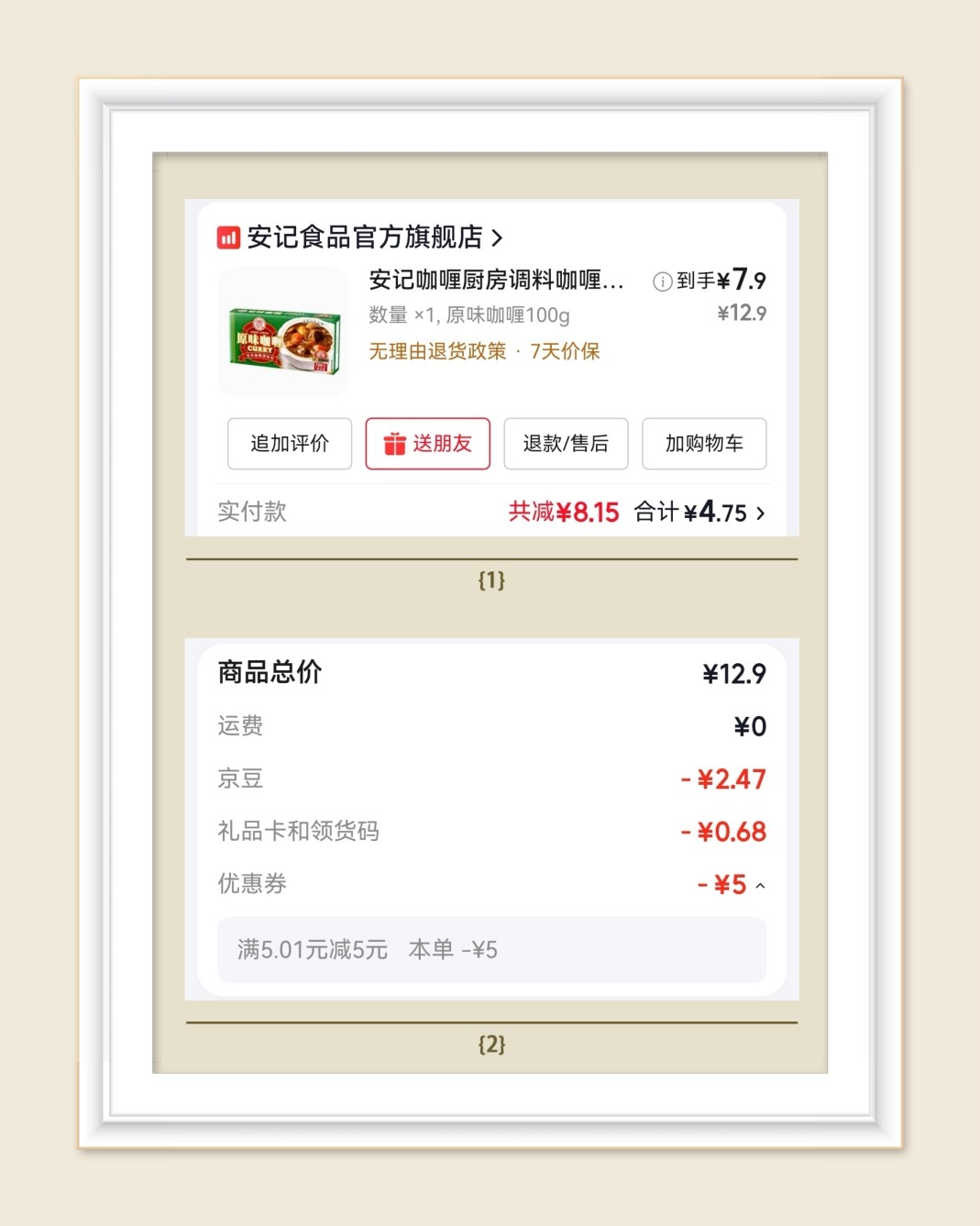The width and height of the screenshot is (980, 1226).
Task: Expand the payment summary after 合计 amount
Action: point(761,514)
